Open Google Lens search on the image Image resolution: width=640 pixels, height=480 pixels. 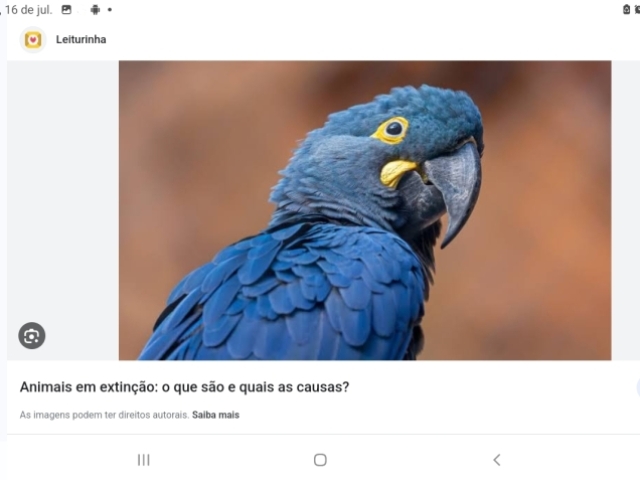(x=32, y=336)
